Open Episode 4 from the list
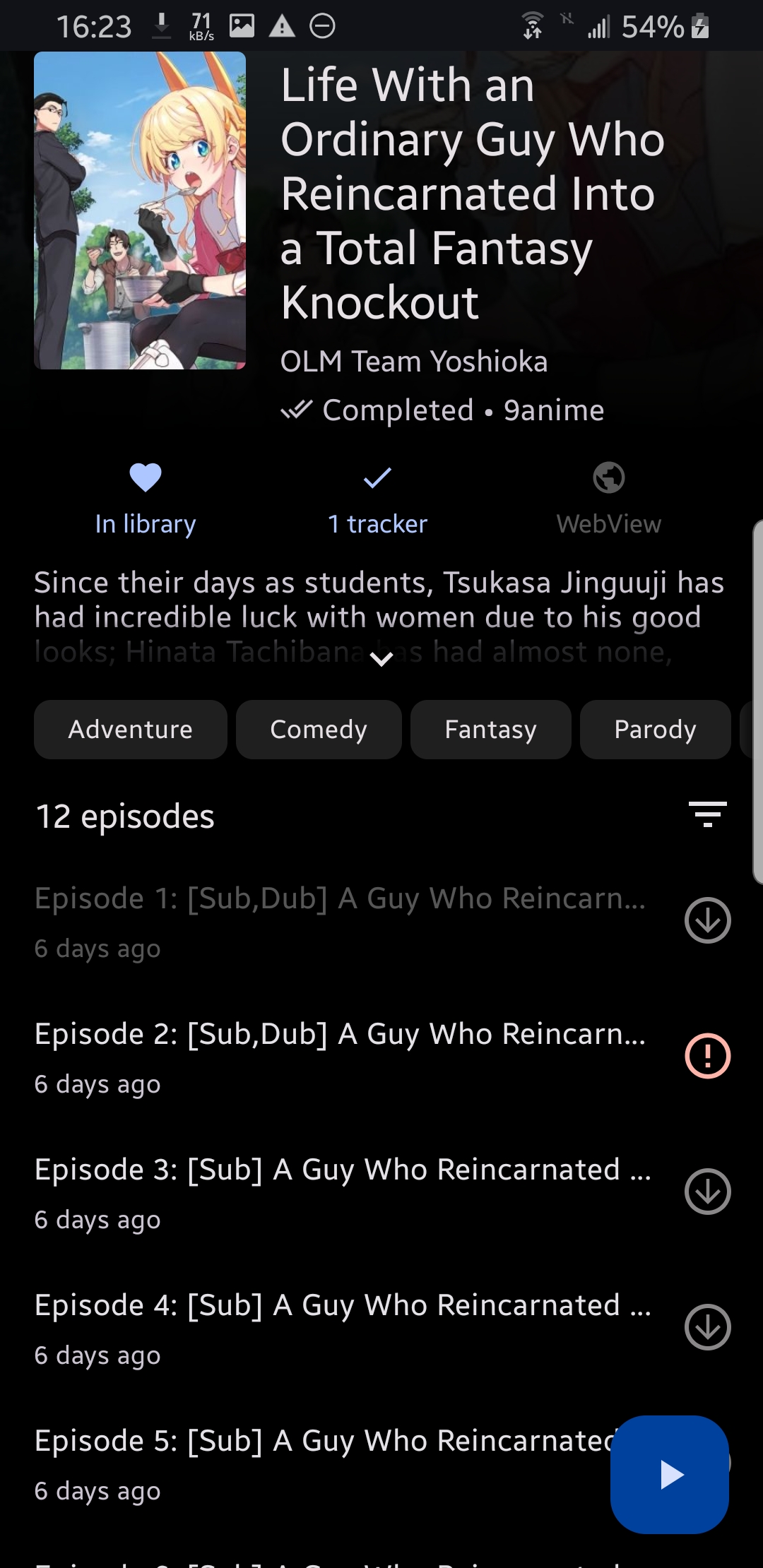Viewport: 763px width, 1568px height. pos(339,1327)
